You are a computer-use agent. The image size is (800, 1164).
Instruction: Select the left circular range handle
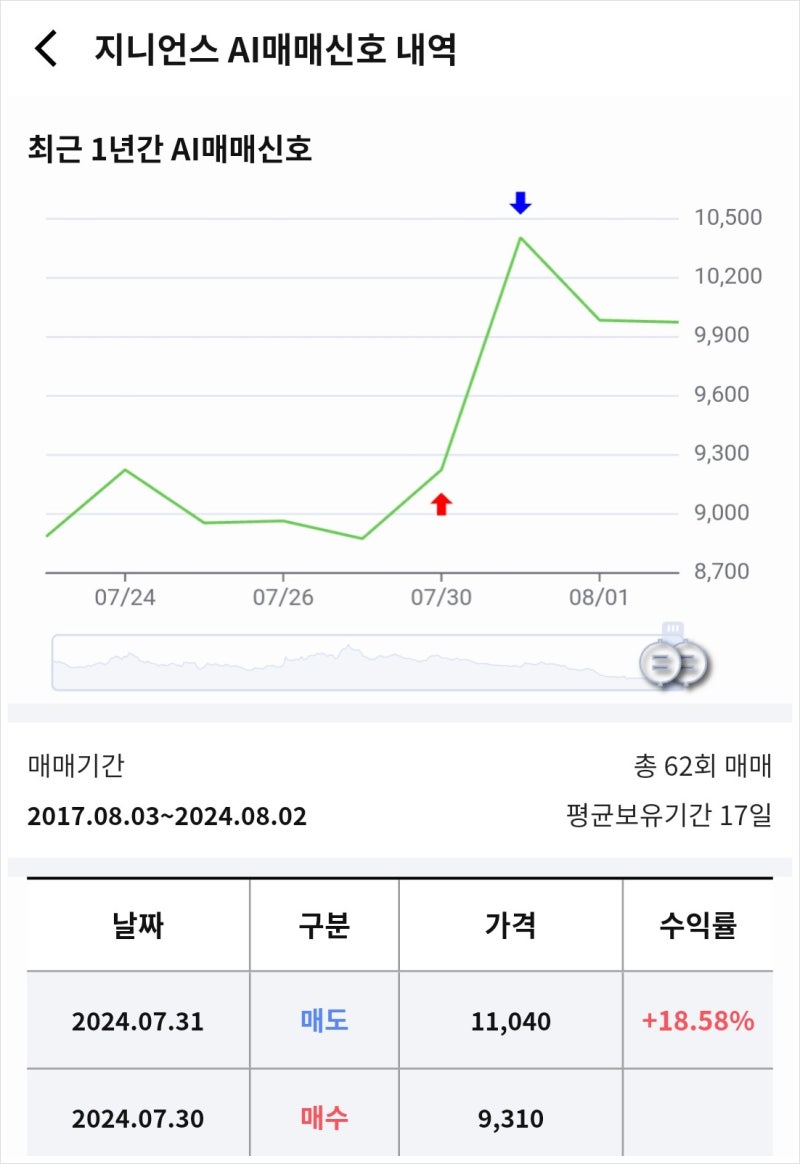(x=658, y=661)
